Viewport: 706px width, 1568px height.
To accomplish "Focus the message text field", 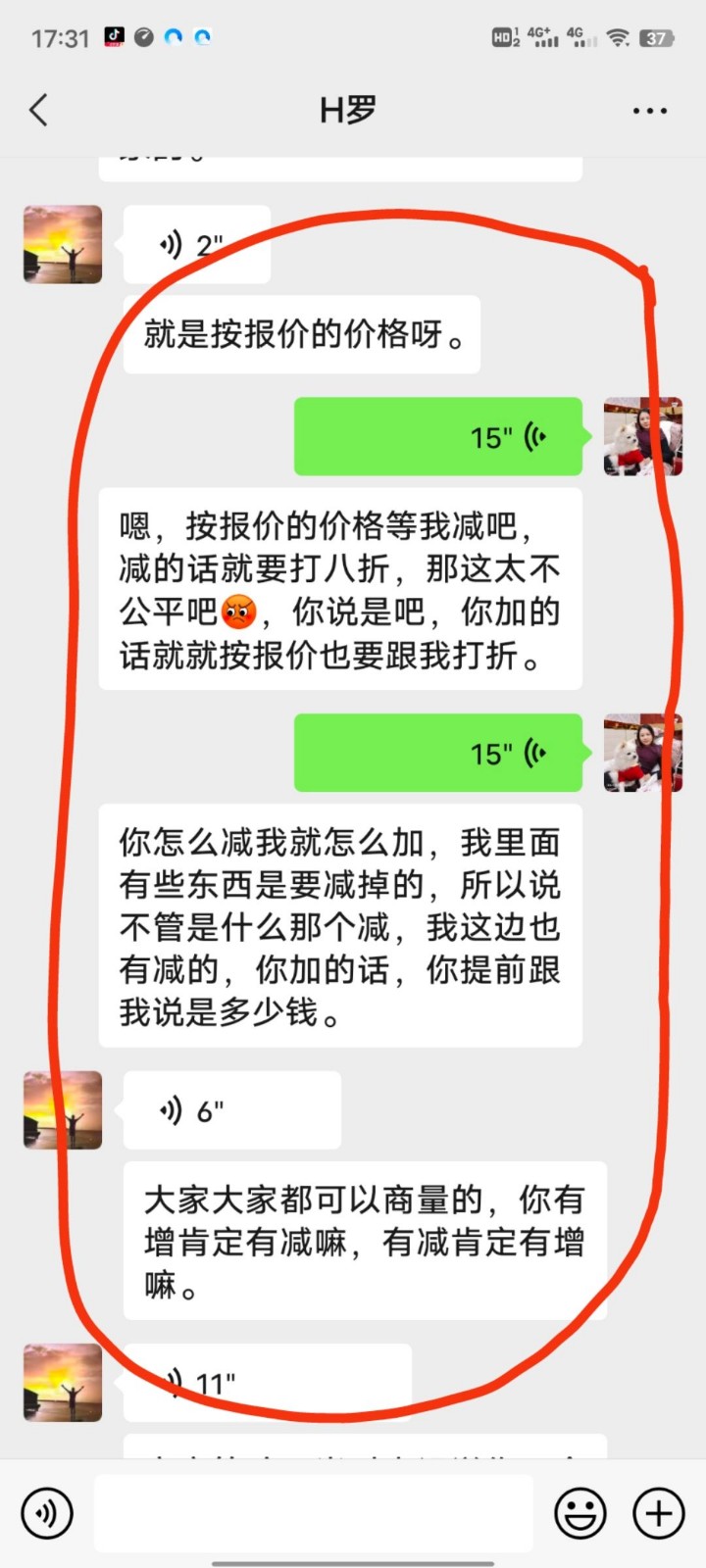I will tap(314, 1513).
